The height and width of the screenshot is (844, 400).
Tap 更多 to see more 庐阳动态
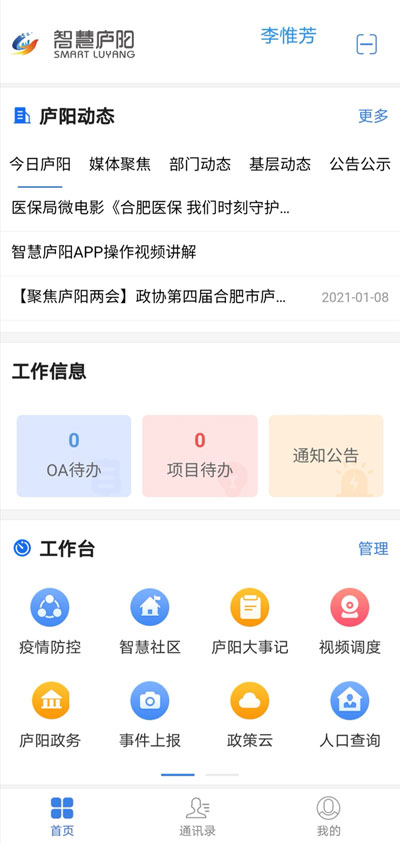[x=373, y=116]
